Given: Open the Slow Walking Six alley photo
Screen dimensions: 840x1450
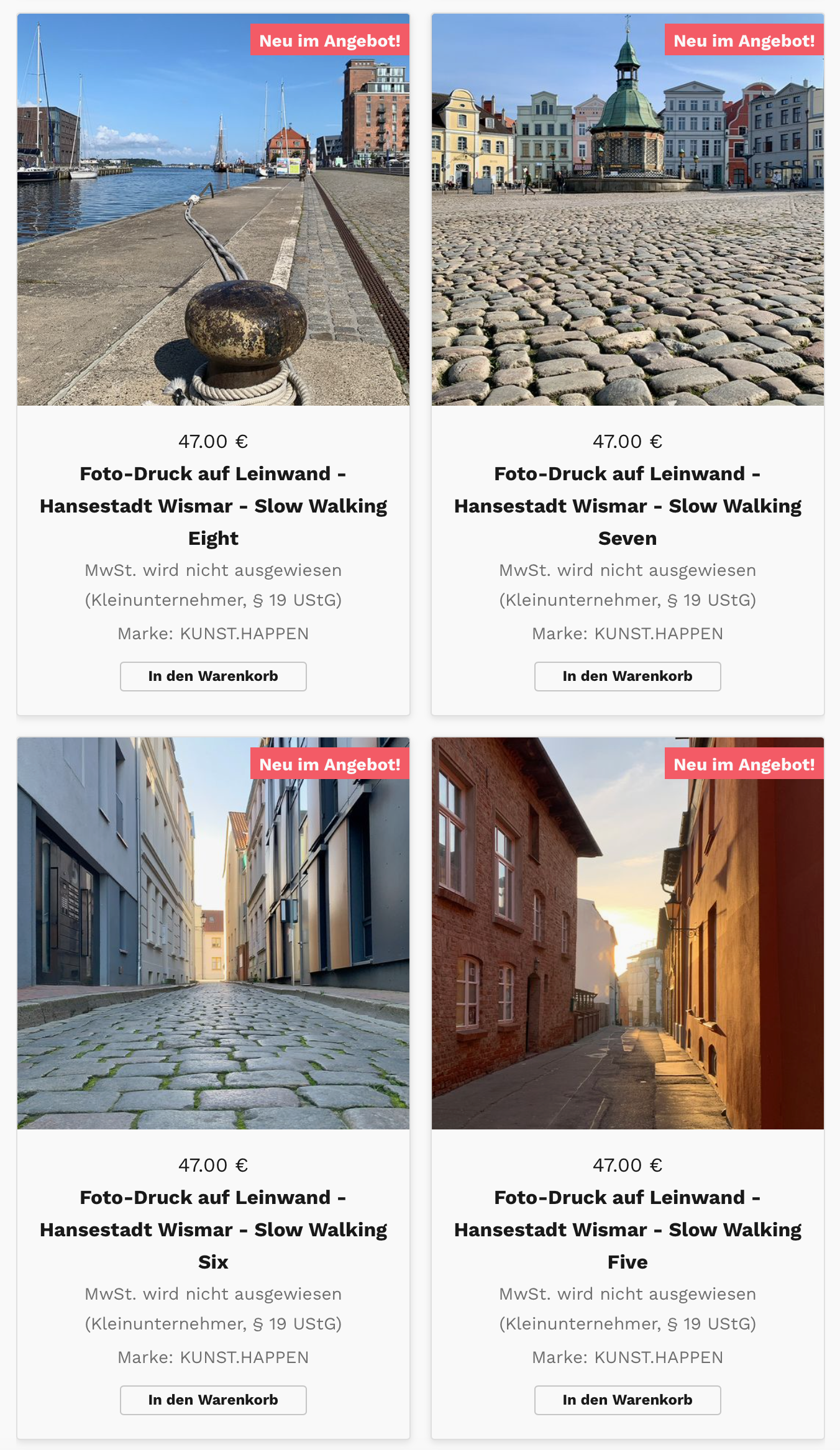Looking at the screenshot, I should tap(213, 933).
